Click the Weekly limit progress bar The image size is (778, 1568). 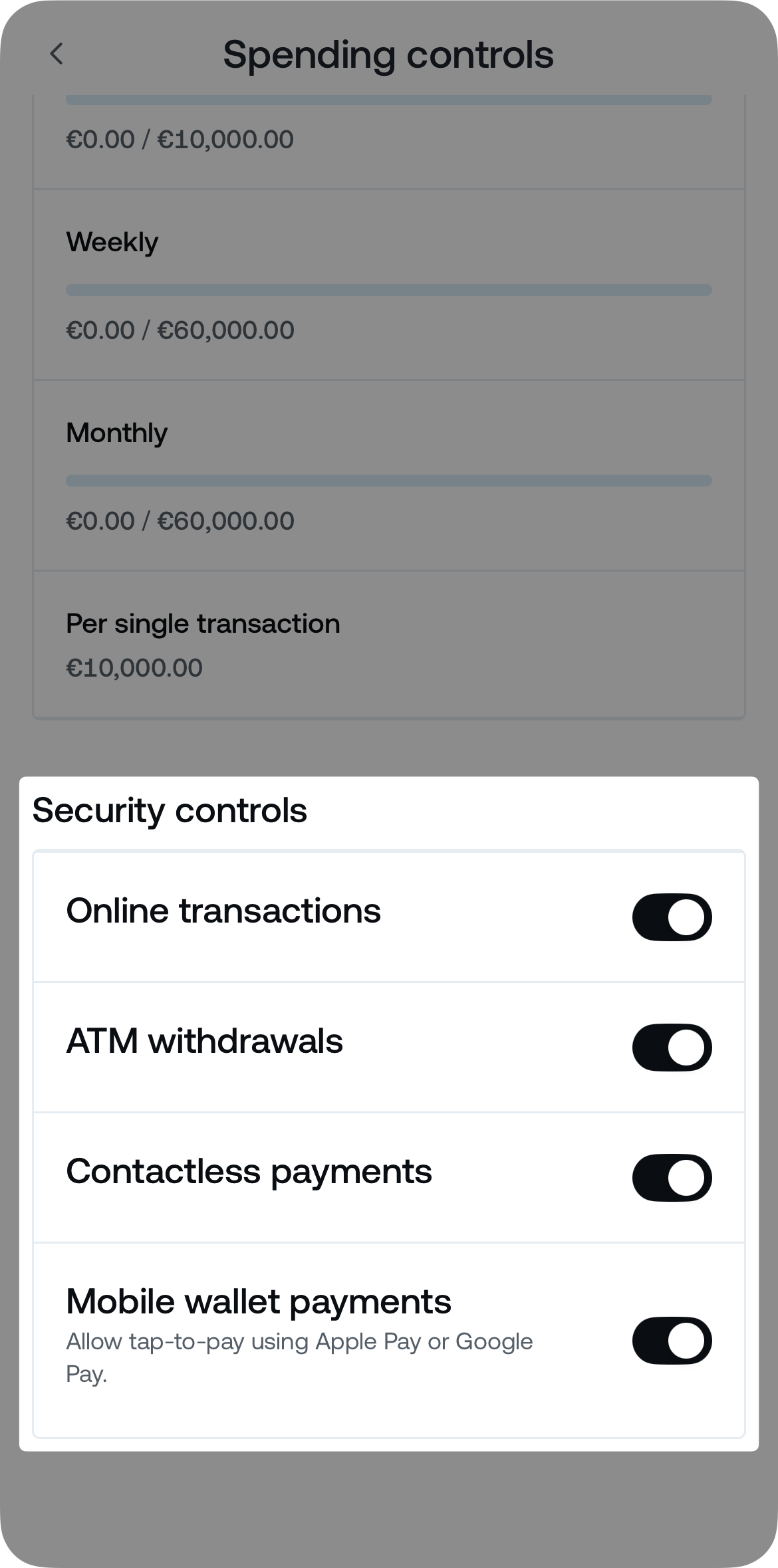coord(389,290)
